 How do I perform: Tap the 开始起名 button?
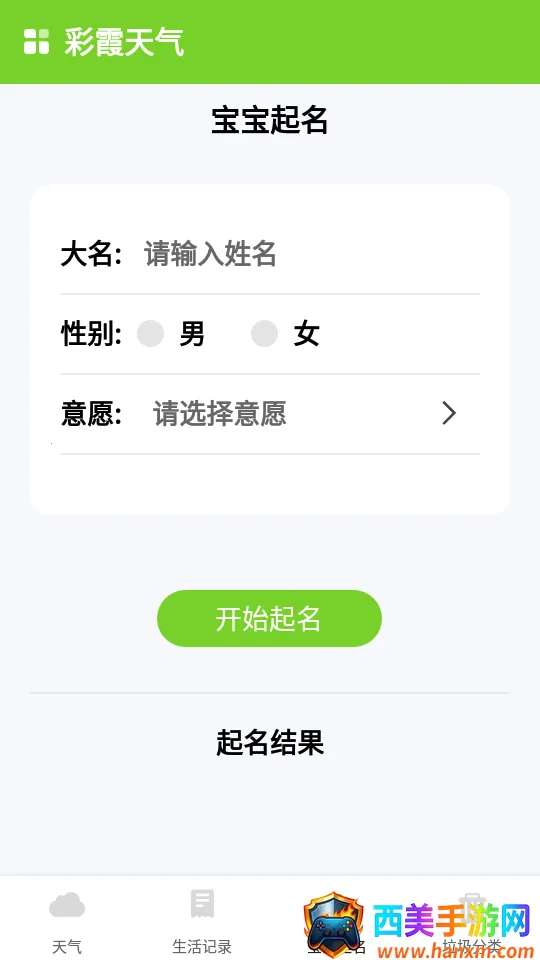[269, 618]
